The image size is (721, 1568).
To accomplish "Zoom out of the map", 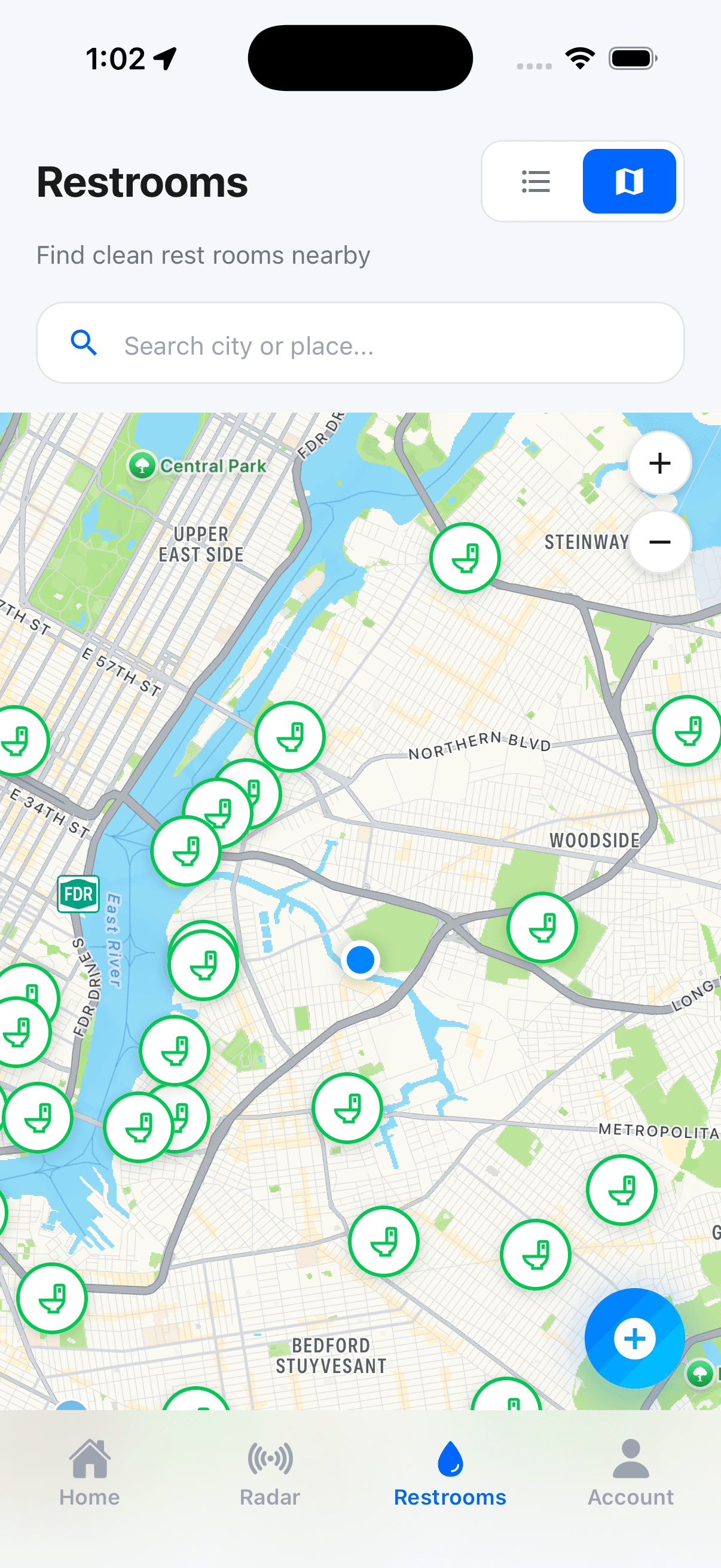I will pos(659,541).
